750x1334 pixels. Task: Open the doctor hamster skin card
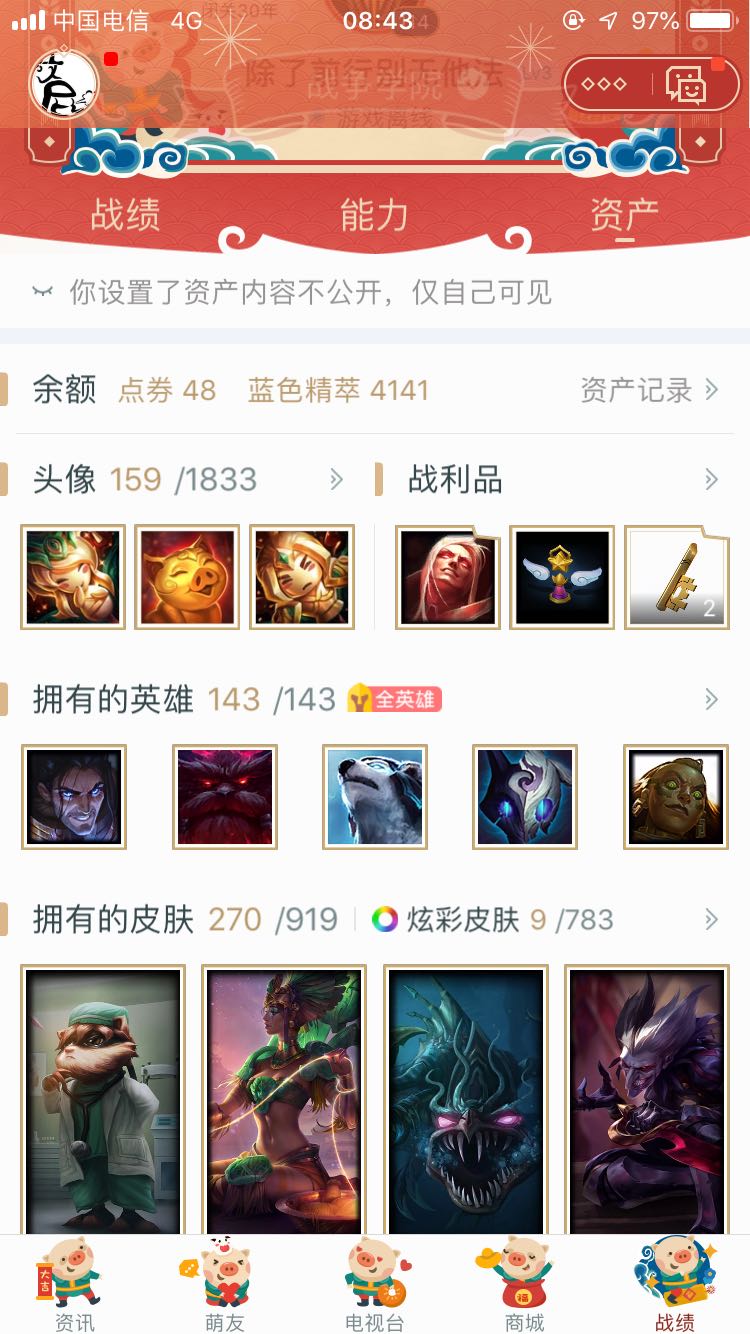103,1100
